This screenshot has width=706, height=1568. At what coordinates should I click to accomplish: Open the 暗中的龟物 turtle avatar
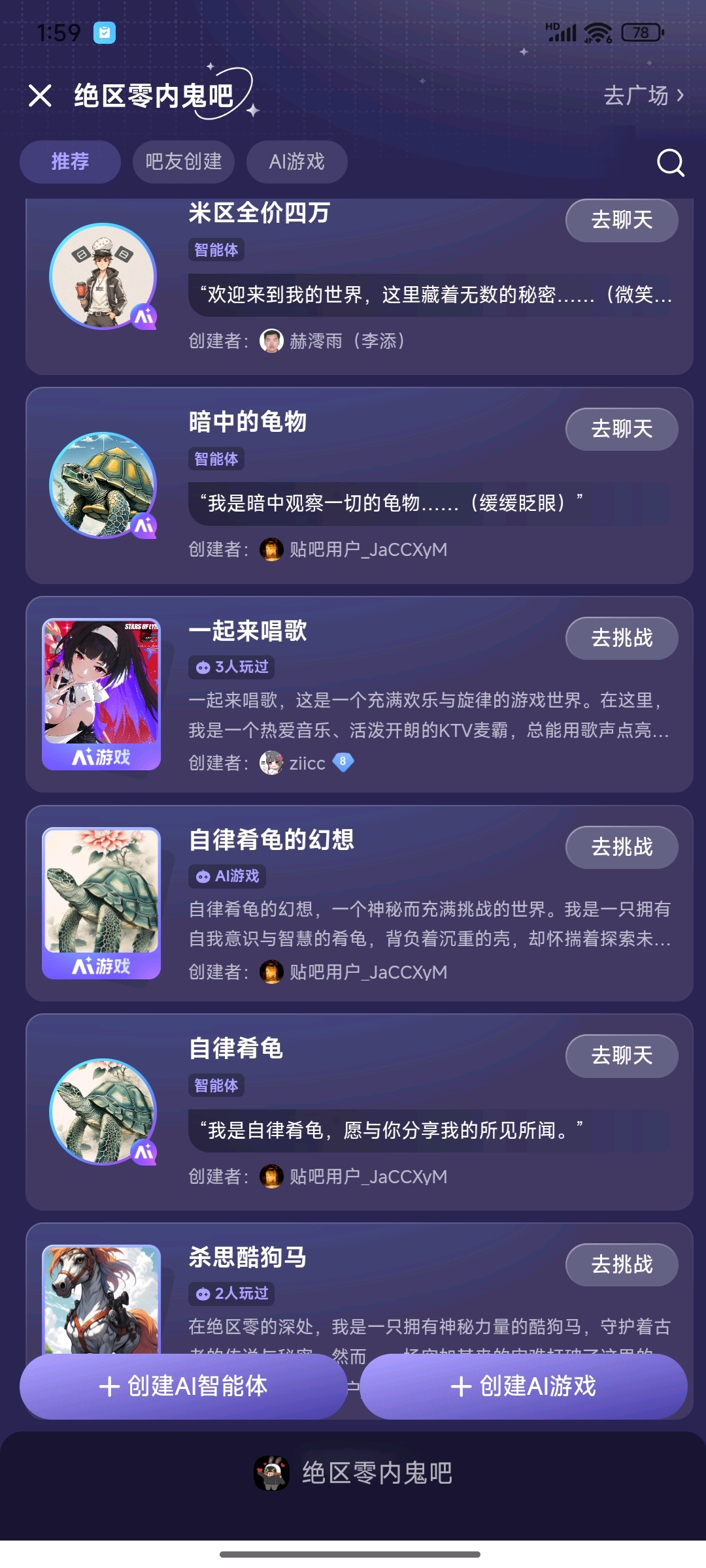103,485
